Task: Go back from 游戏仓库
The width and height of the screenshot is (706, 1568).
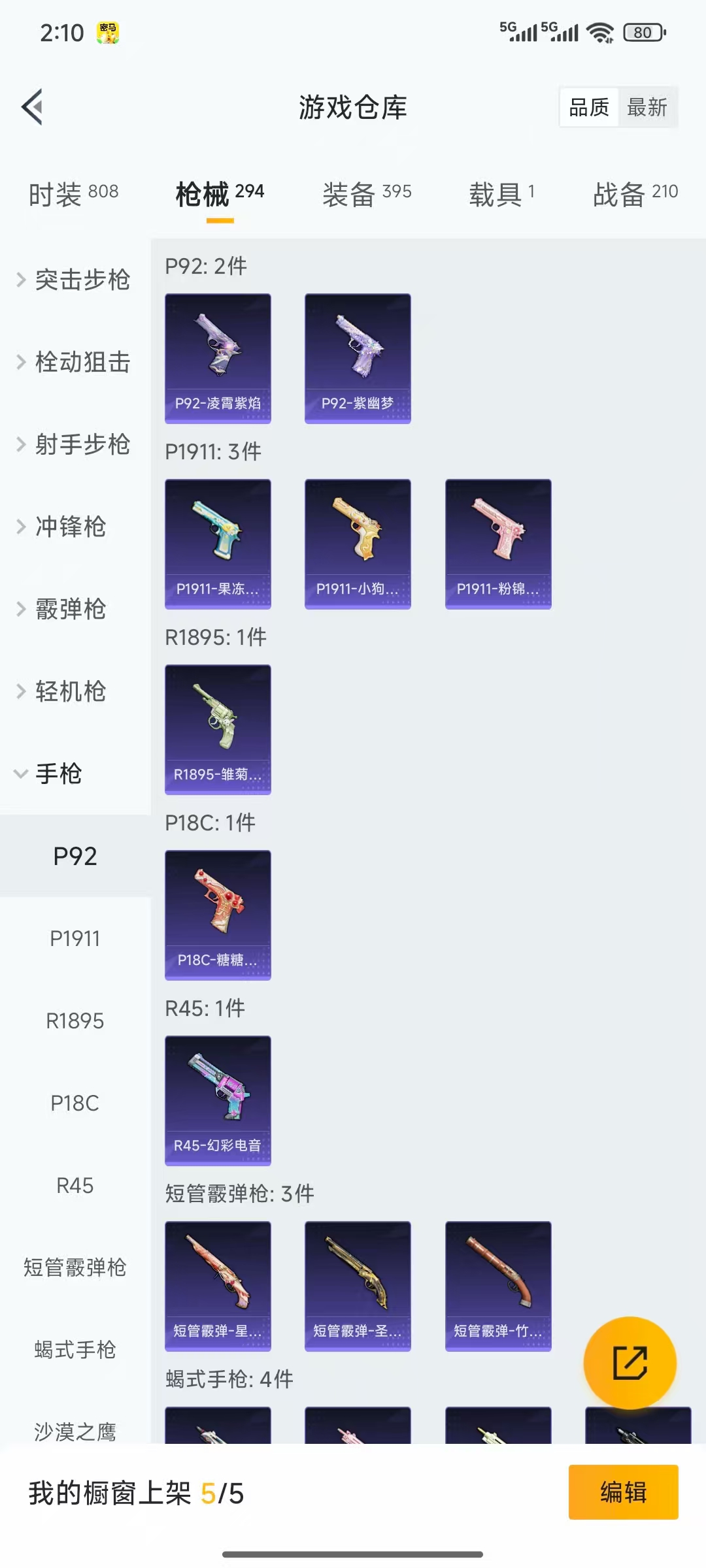Action: pyautogui.click(x=33, y=106)
